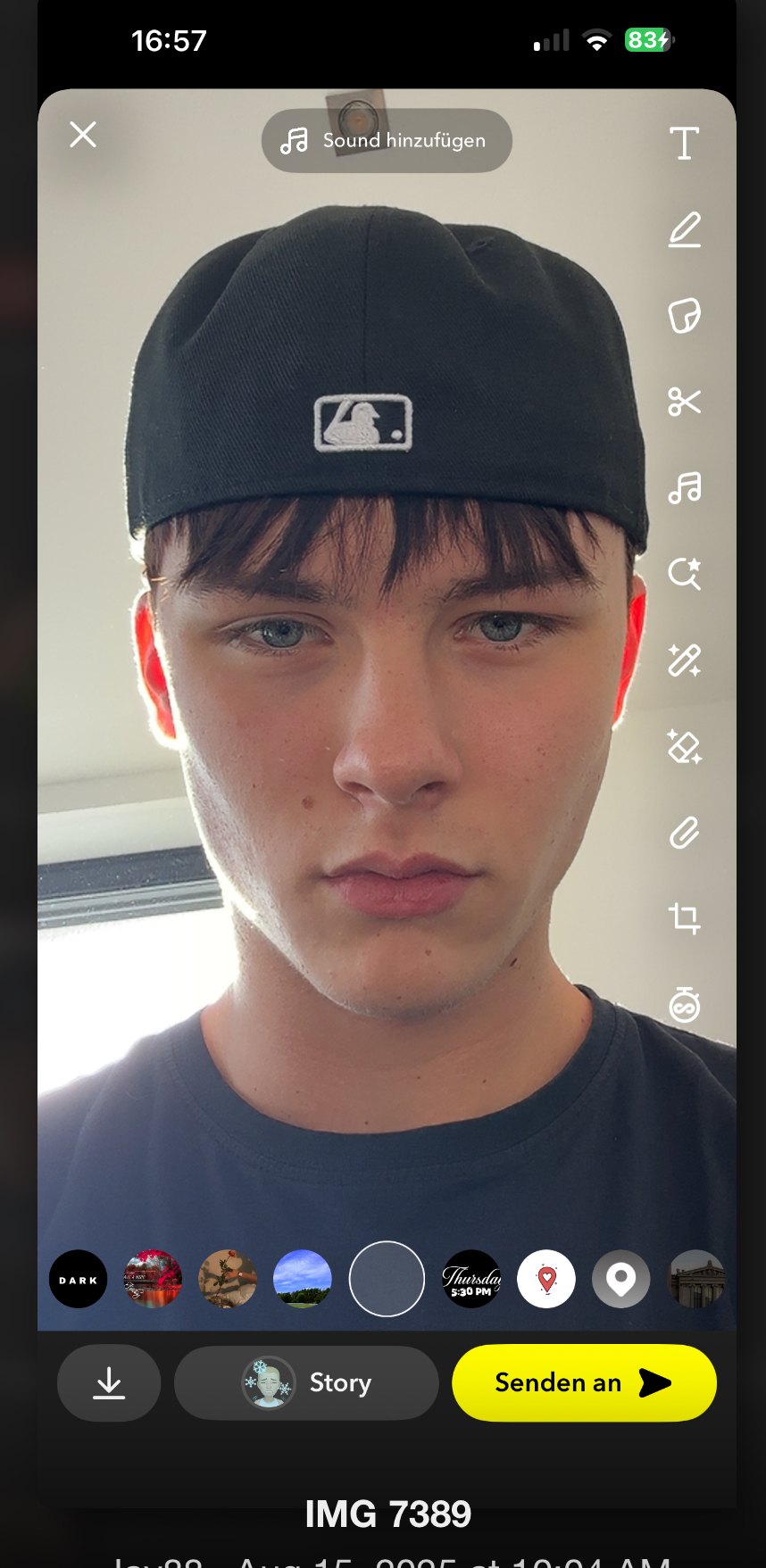Post the snap to Story
Screen dimensions: 766x1568
point(306,1382)
